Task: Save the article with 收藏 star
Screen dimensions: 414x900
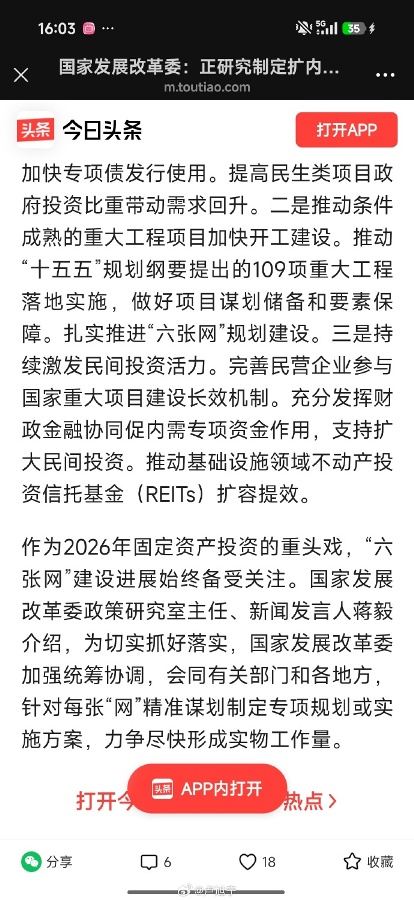Action: click(x=368, y=862)
